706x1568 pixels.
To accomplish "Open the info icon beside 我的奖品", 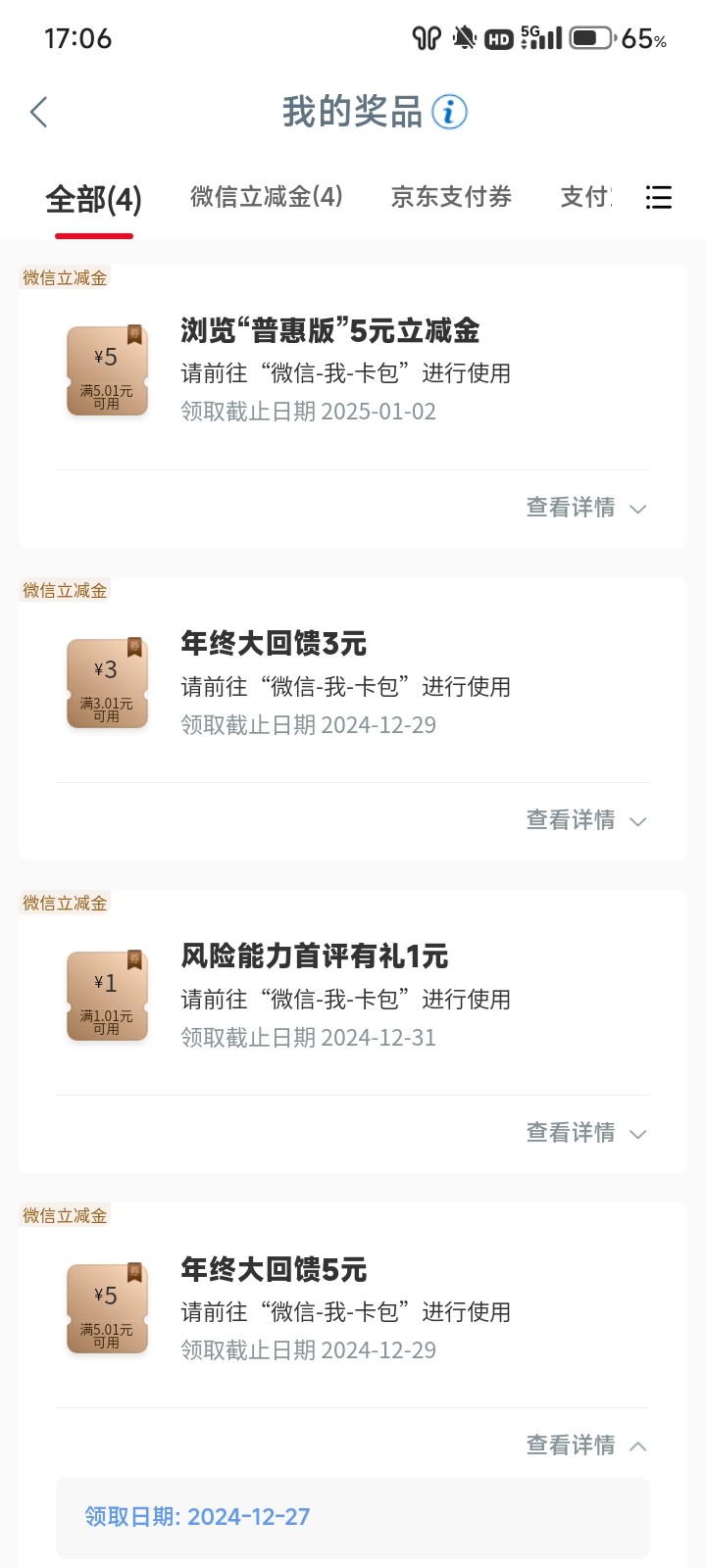I will click(450, 113).
